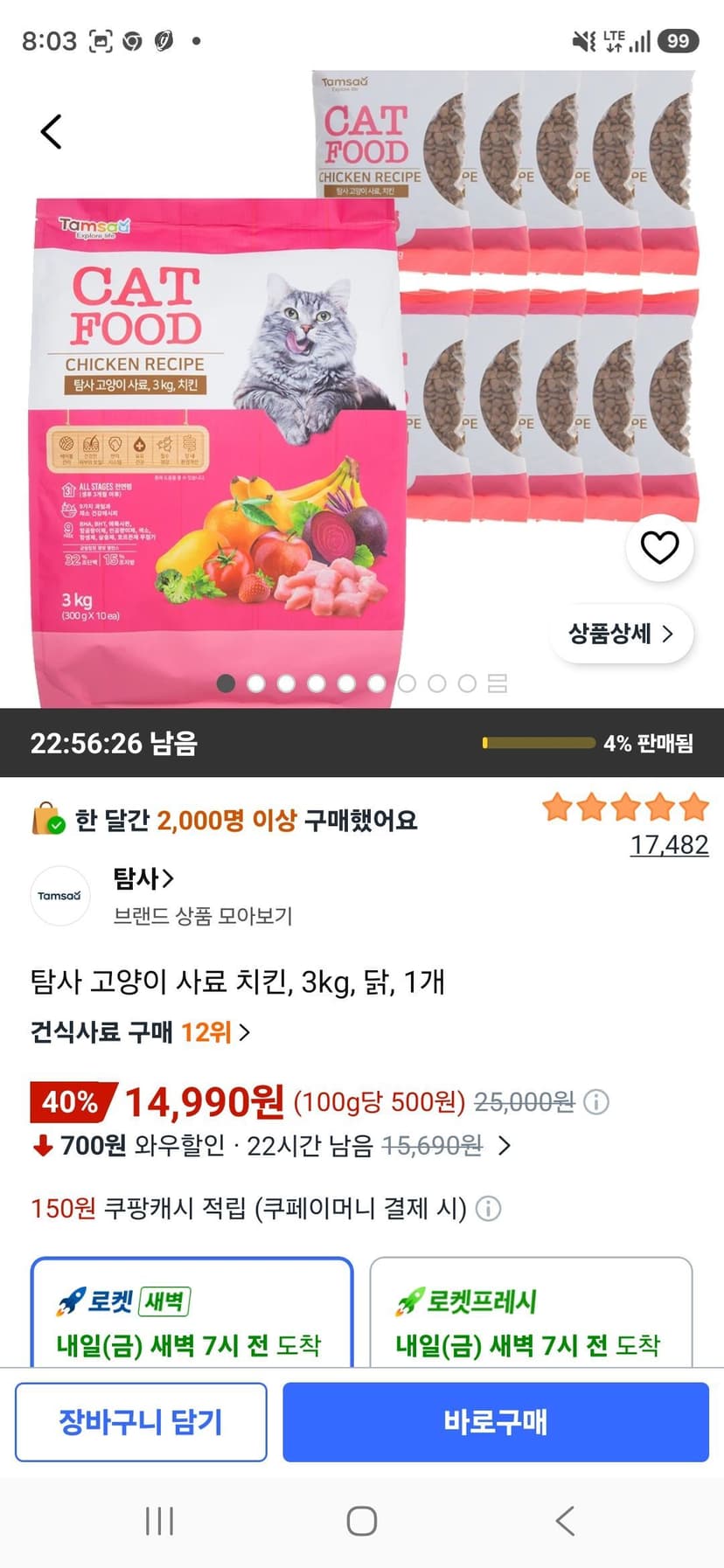Screen dimensions: 724x1568
Task: Buy now with 바로구매
Action: [496, 1422]
